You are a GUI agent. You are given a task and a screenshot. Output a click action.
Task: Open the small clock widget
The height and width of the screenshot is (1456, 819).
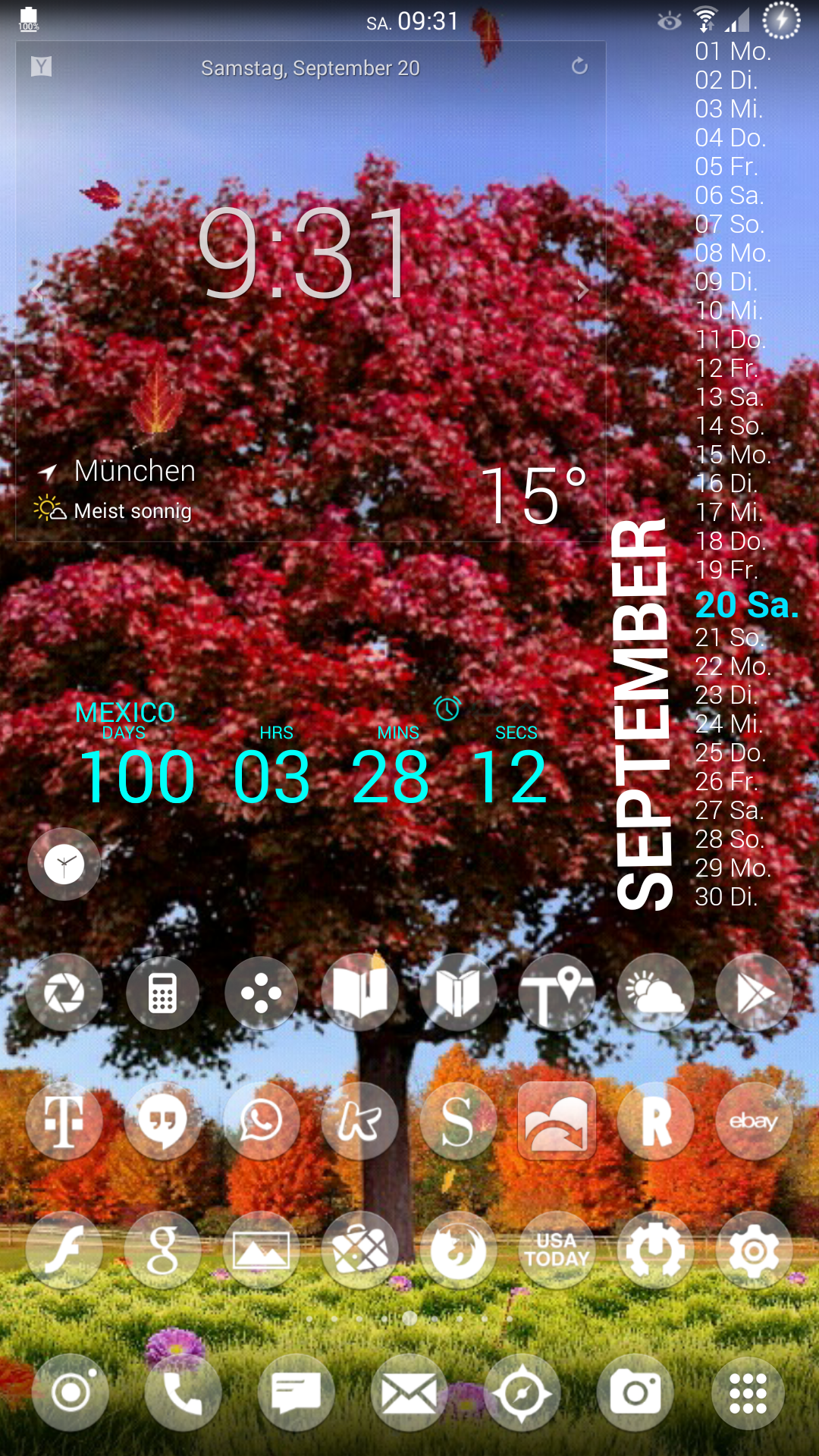coord(64,864)
